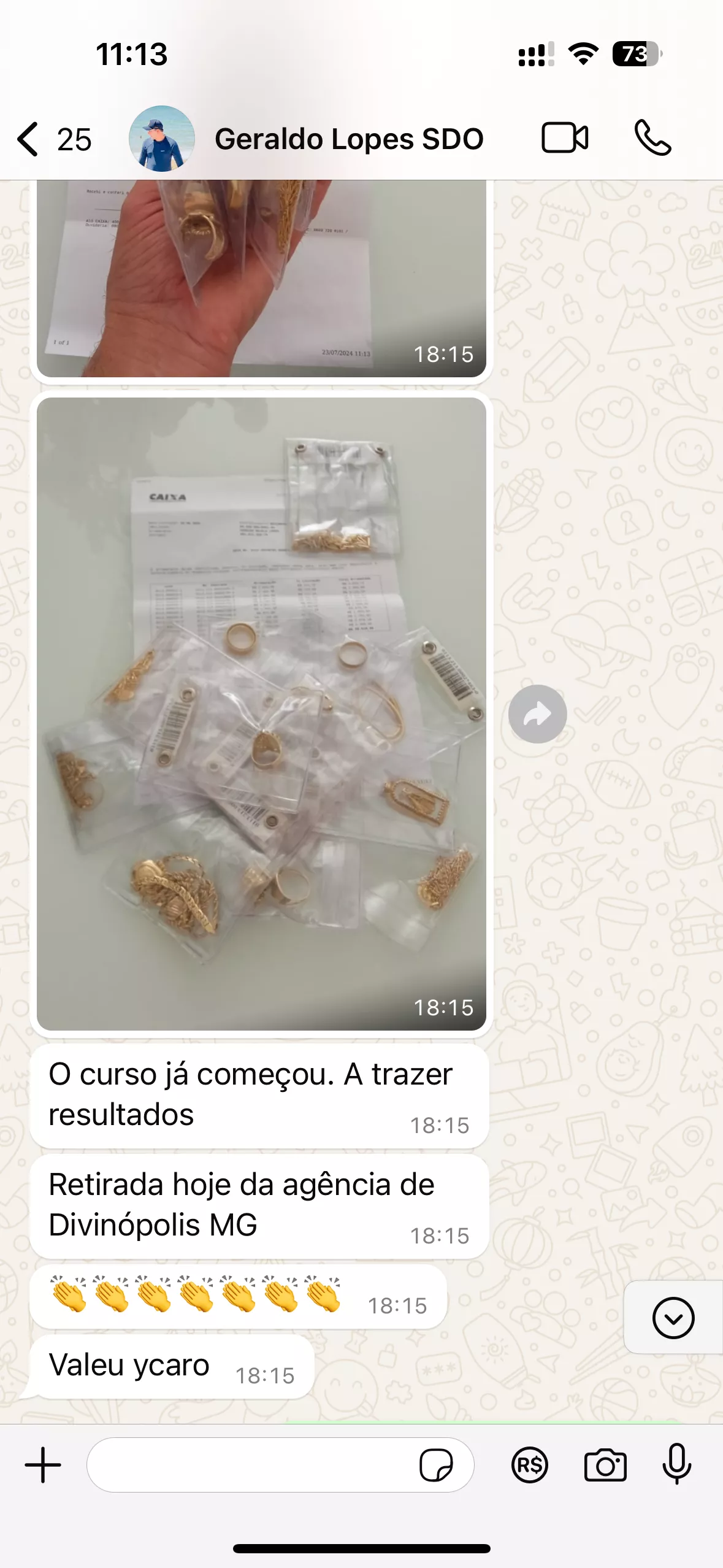Go back to the chat list
723x1568 pixels.
29,139
